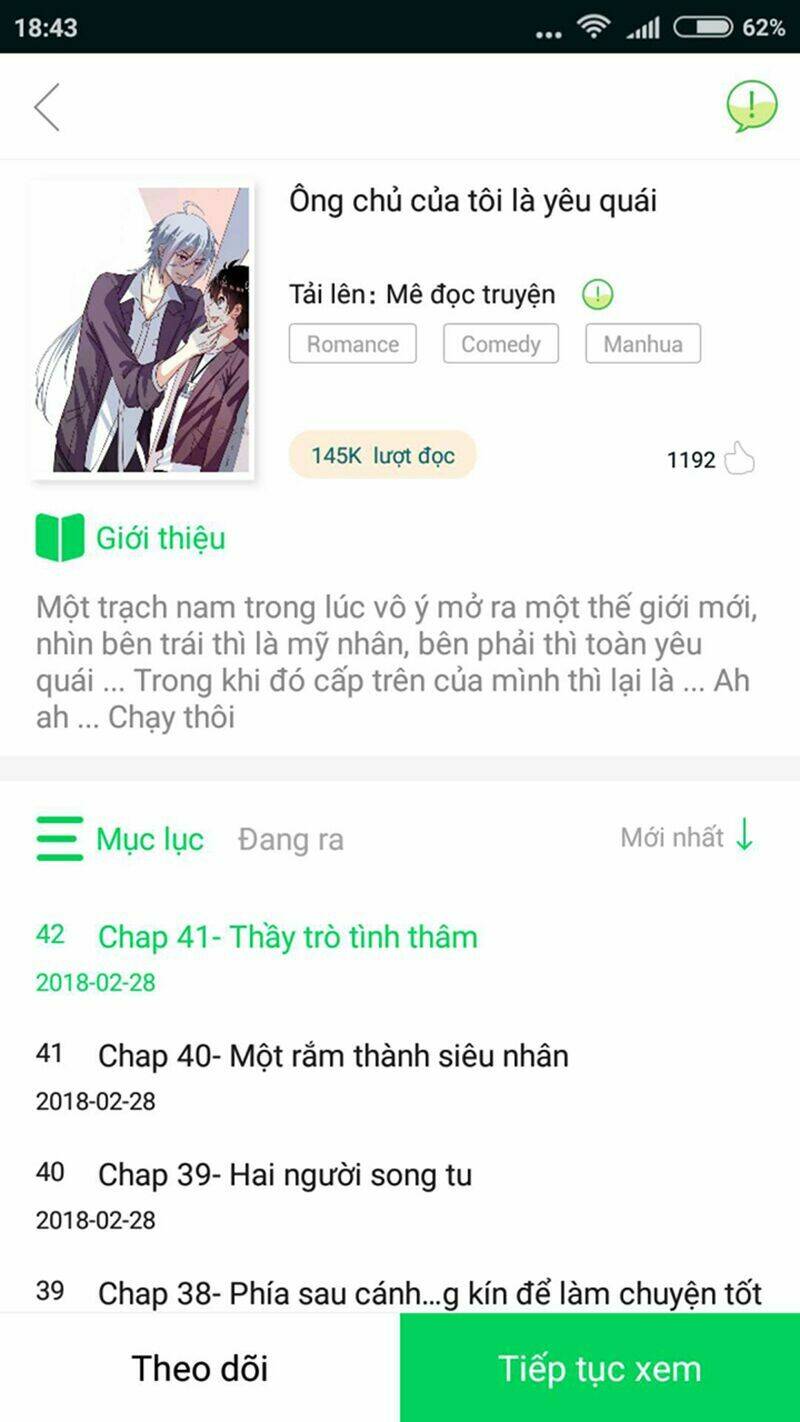Open Chap 41- Thầy trò tình thâm
This screenshot has width=800, height=1422.
click(285, 937)
